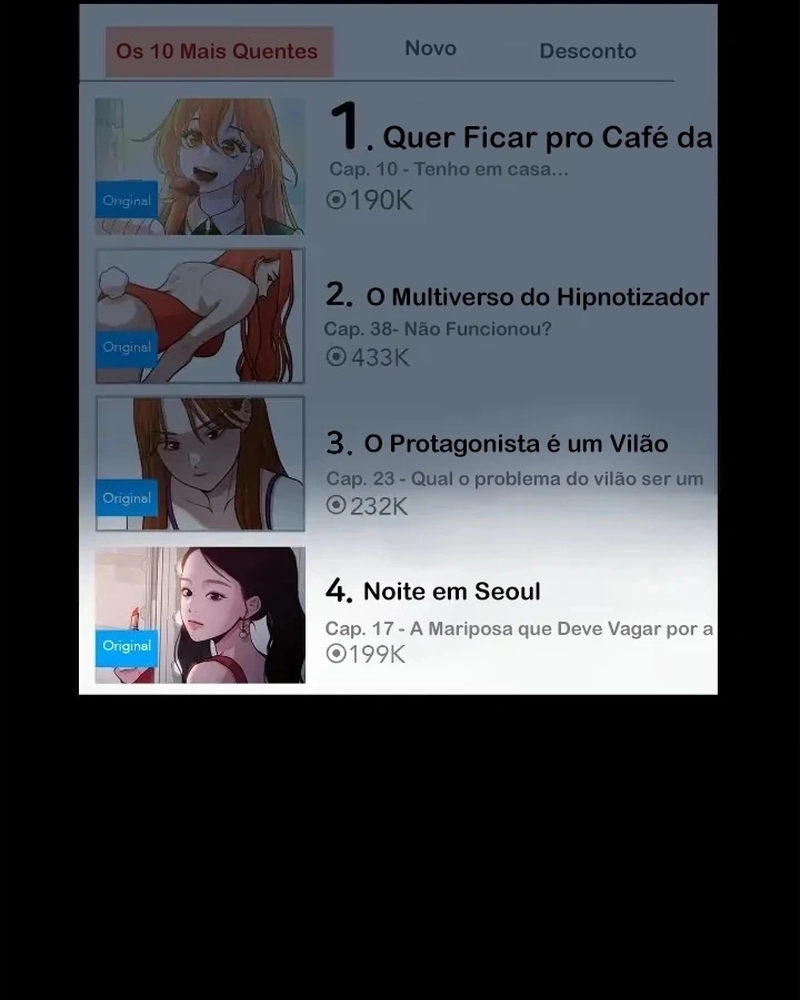Select the Original badge on rank 1 thumbnail
The height and width of the screenshot is (1000, 800).
[127, 201]
